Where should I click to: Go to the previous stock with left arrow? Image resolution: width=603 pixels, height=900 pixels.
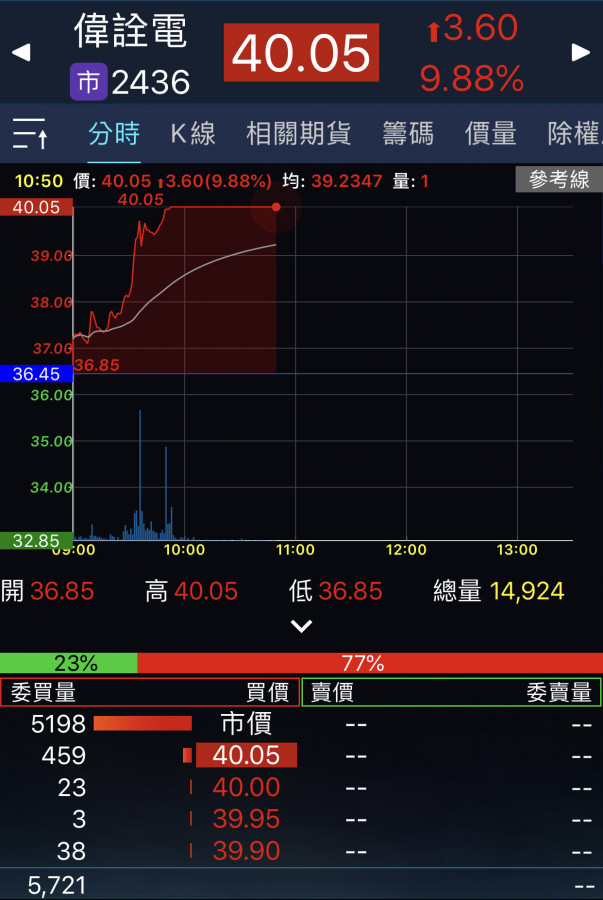coord(21,52)
